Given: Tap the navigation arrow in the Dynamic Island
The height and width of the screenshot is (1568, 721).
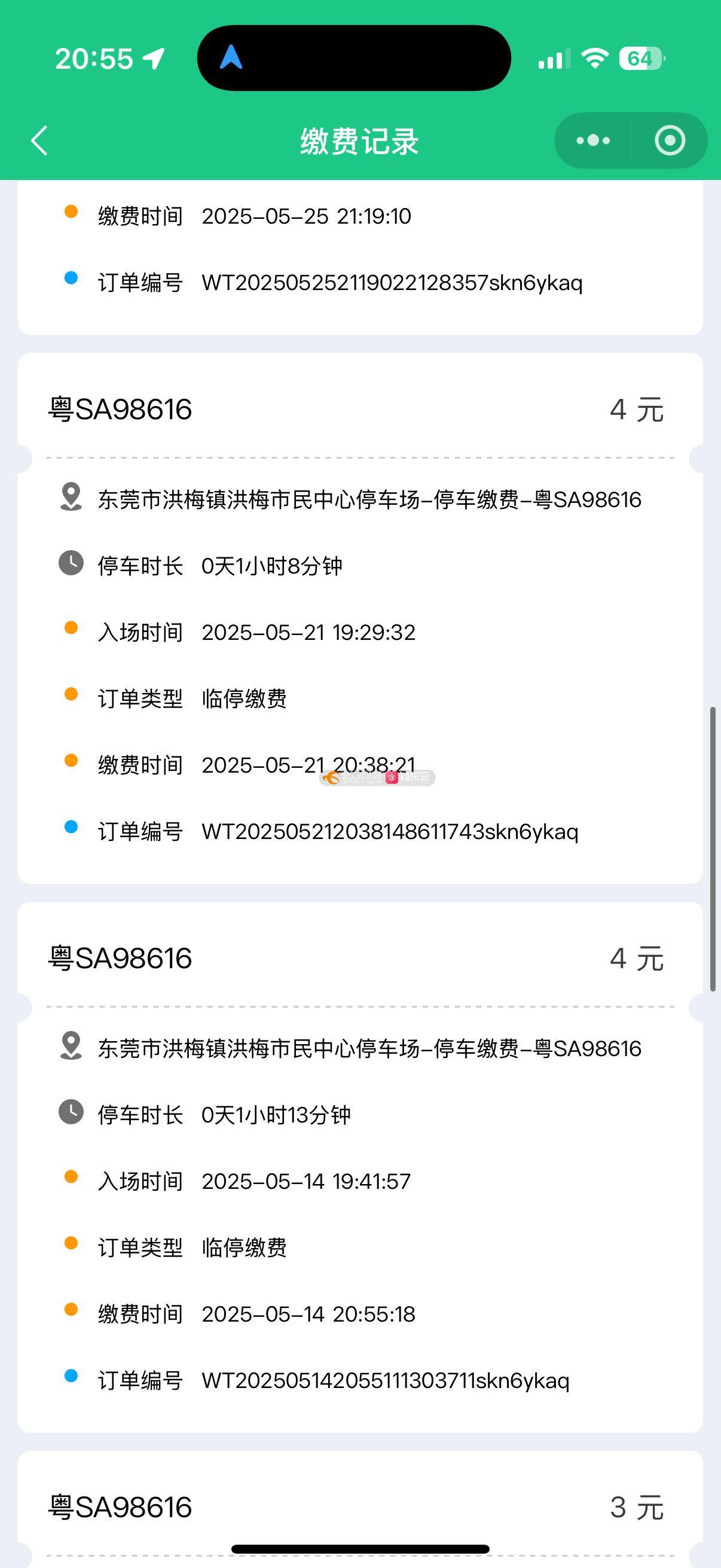Looking at the screenshot, I should tap(231, 58).
